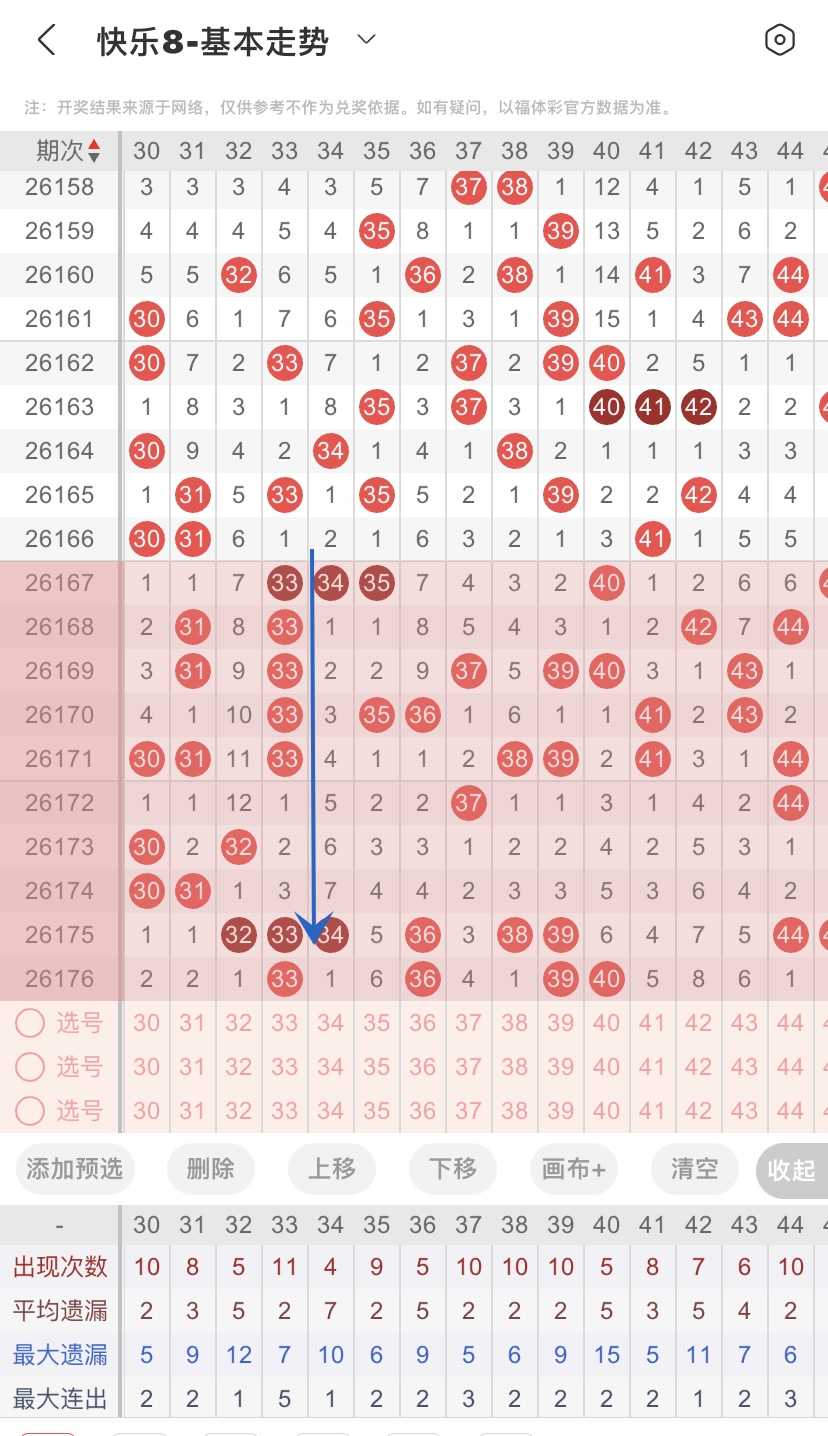The image size is (828, 1436).
Task: Pick number 40 in the second 选号 row
Action: (x=607, y=1067)
